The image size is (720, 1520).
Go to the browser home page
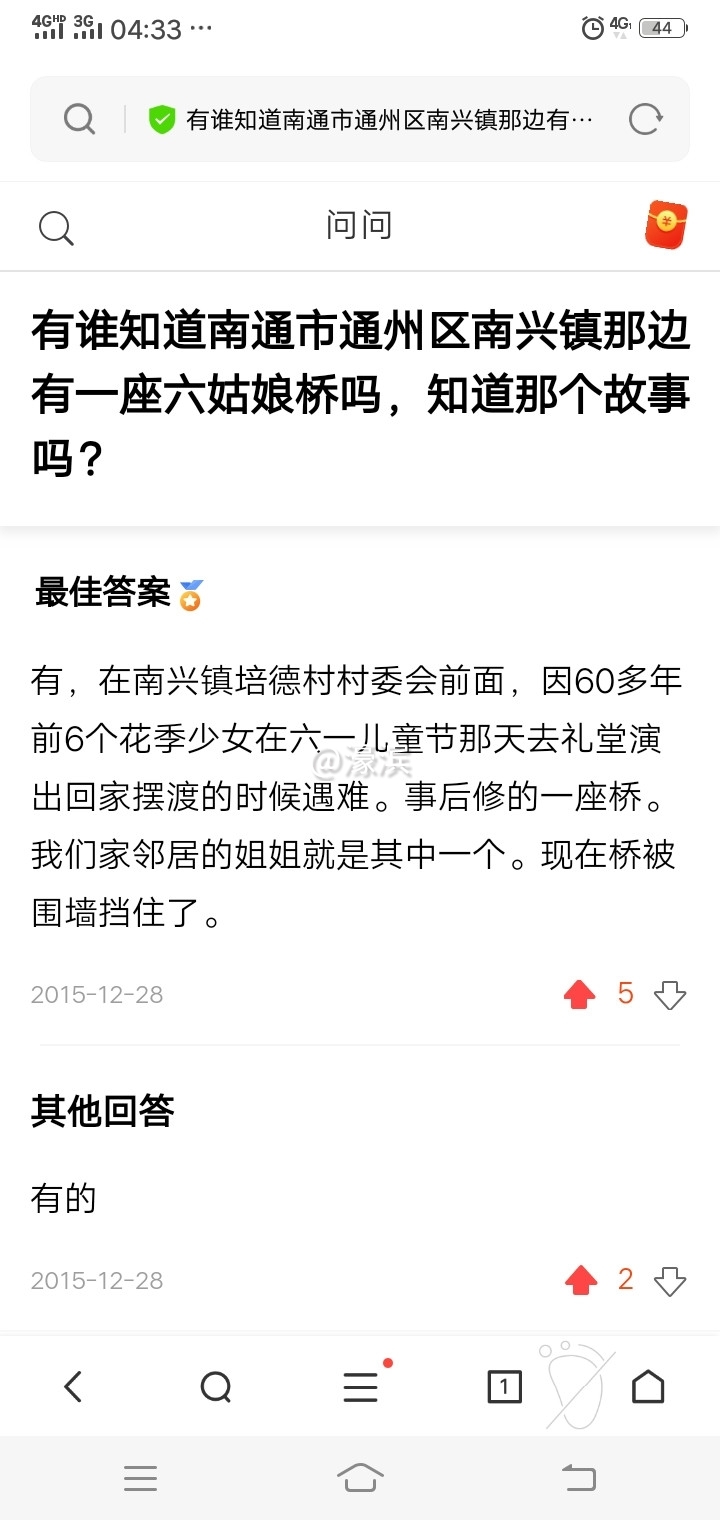tap(648, 1387)
